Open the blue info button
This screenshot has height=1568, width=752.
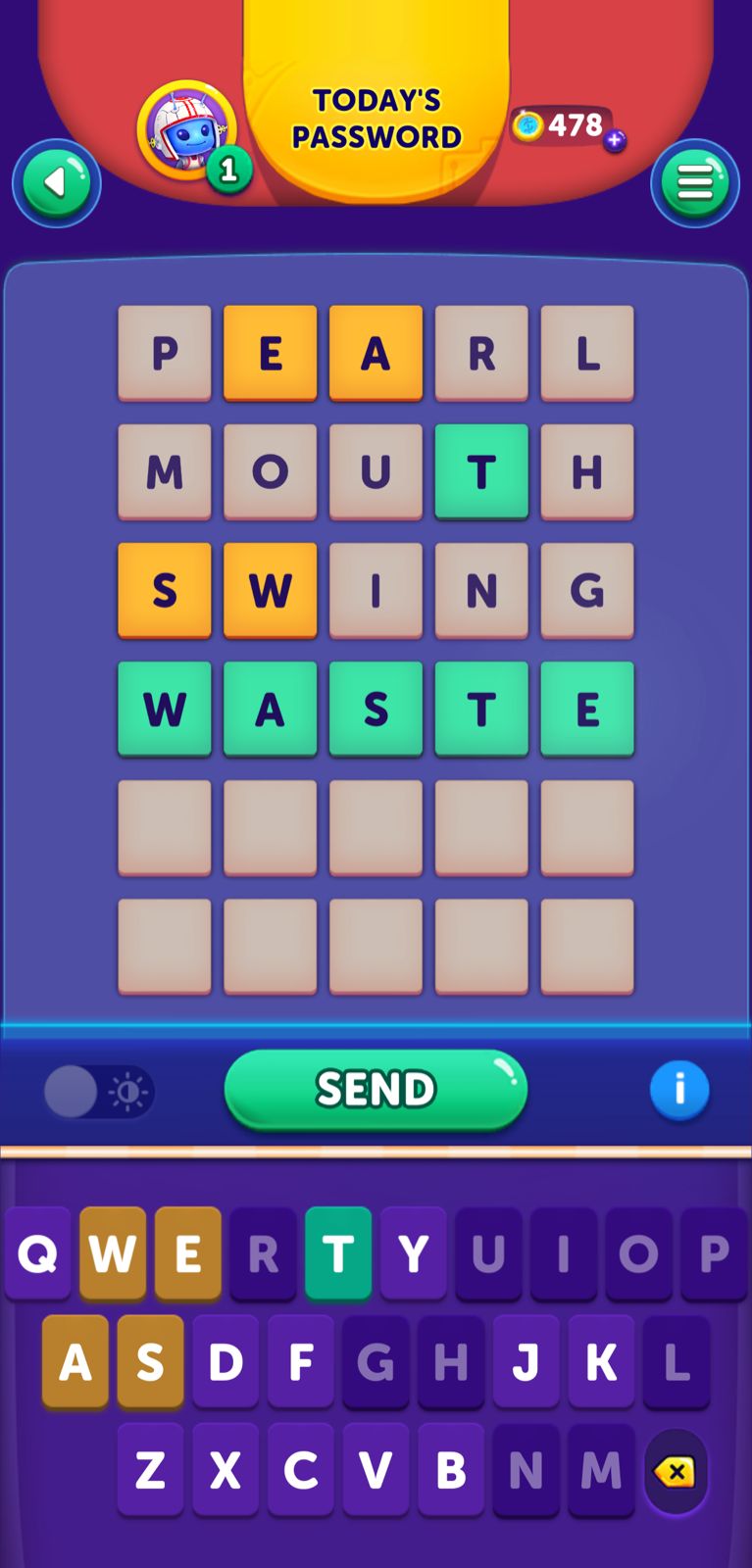pos(678,1090)
